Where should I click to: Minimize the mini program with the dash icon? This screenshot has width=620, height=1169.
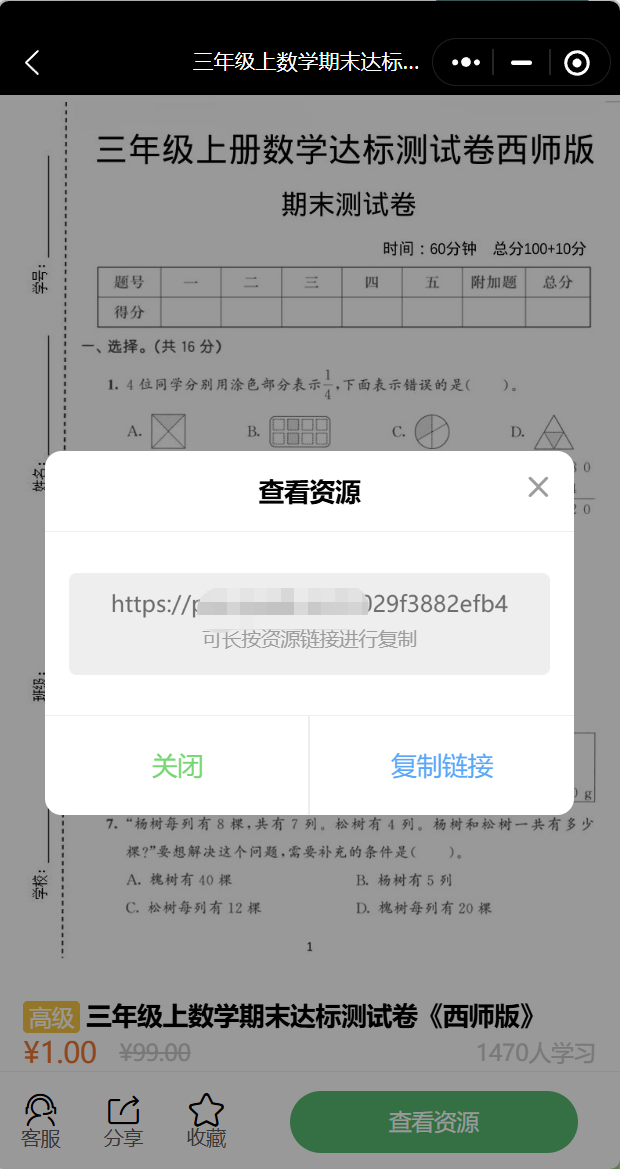521,62
